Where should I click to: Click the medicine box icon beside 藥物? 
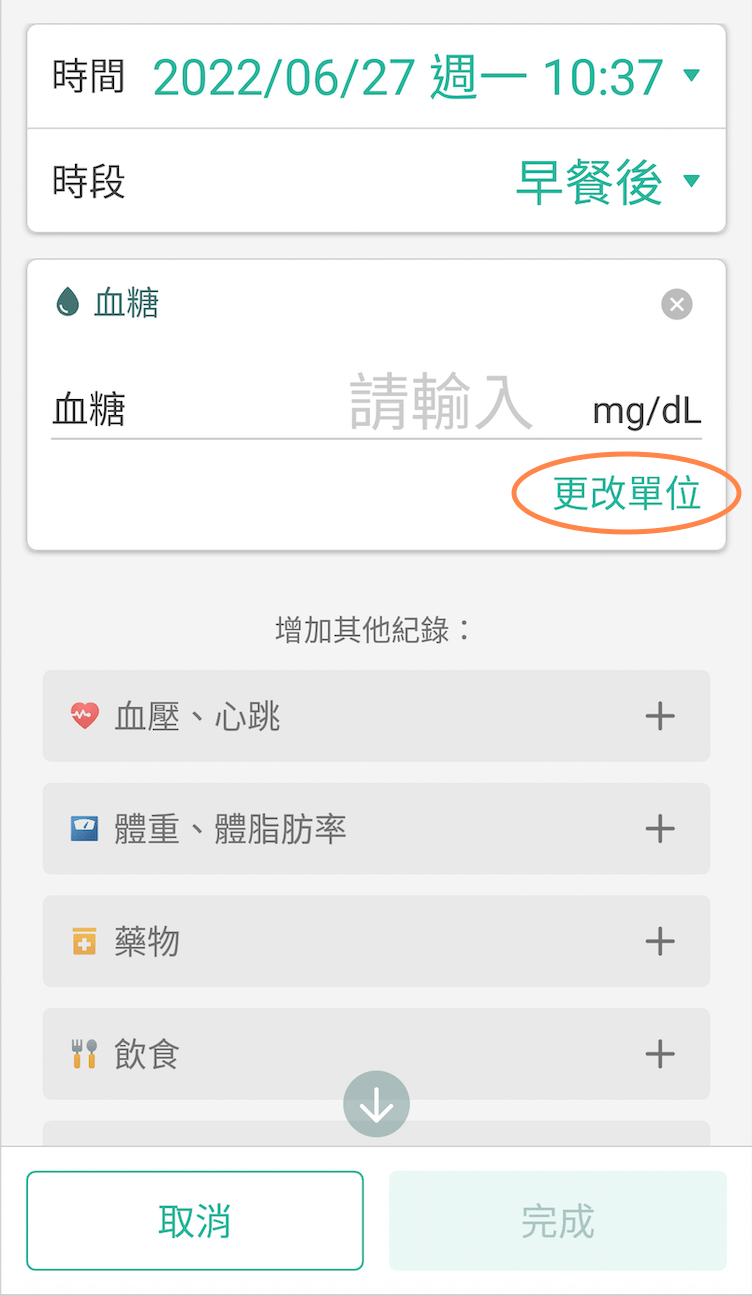tap(85, 941)
